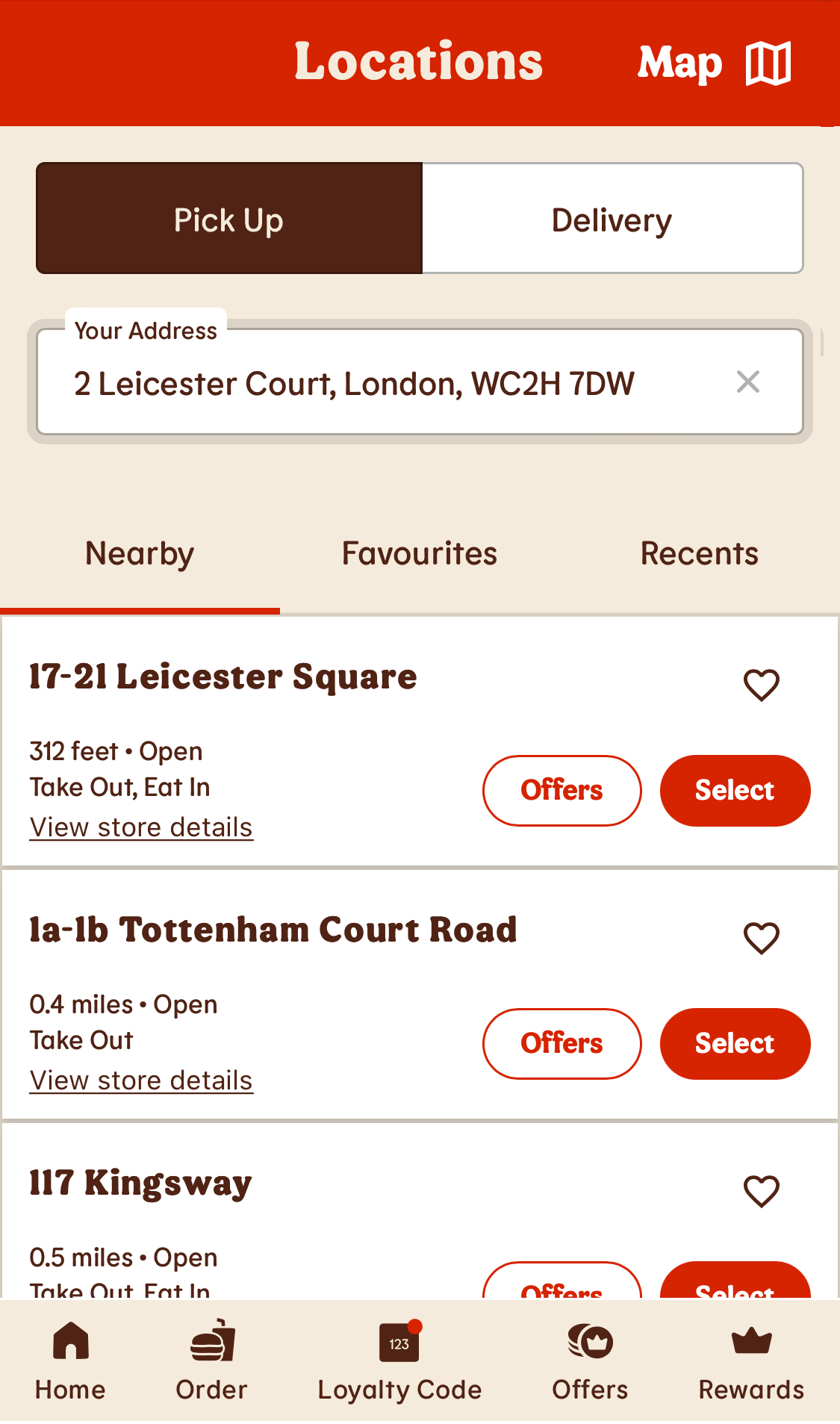Image resolution: width=840 pixels, height=1424 pixels.
Task: Favourite the 117 Kingsway store
Action: click(x=761, y=1192)
